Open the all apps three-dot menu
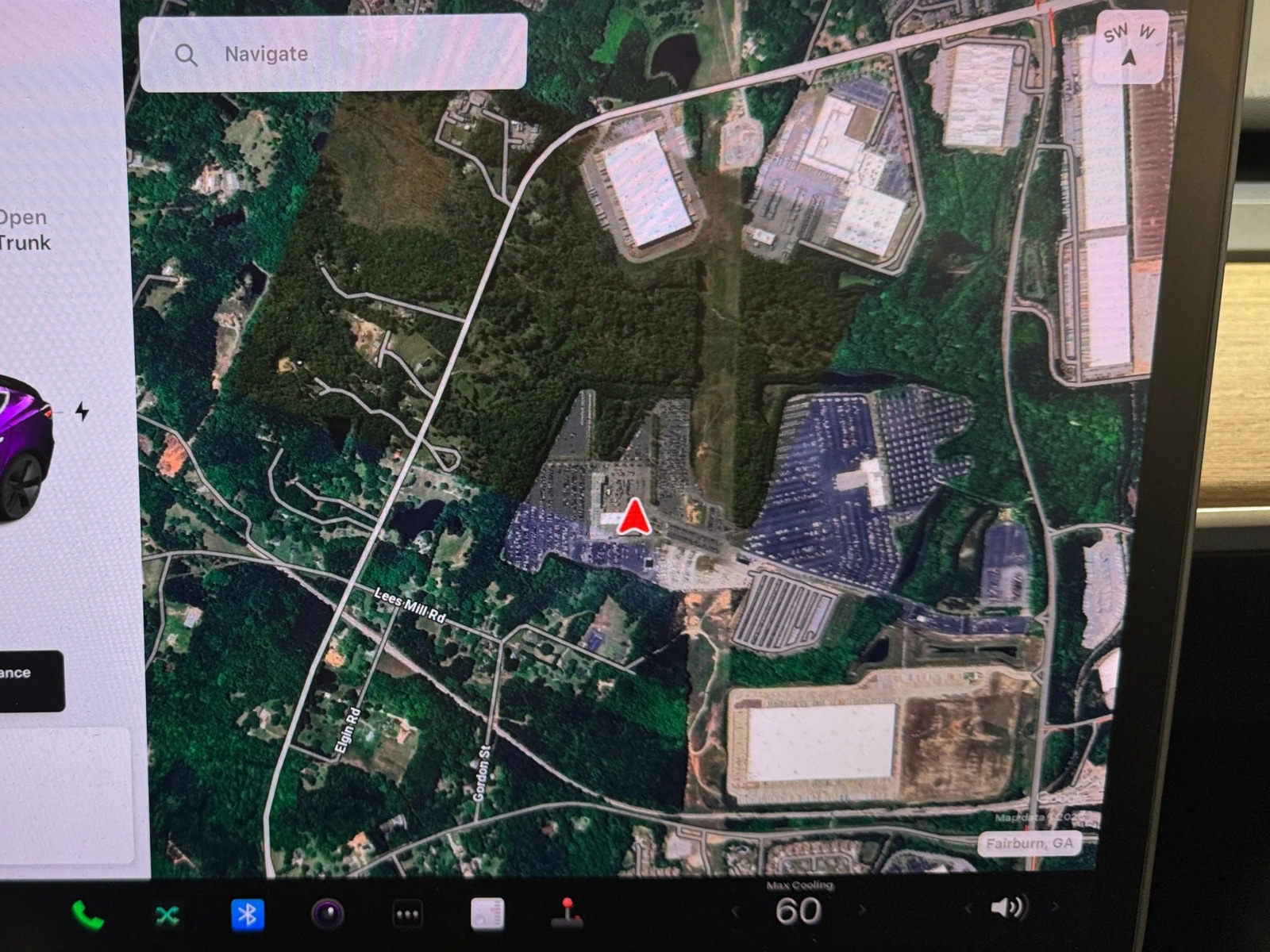 (x=407, y=914)
